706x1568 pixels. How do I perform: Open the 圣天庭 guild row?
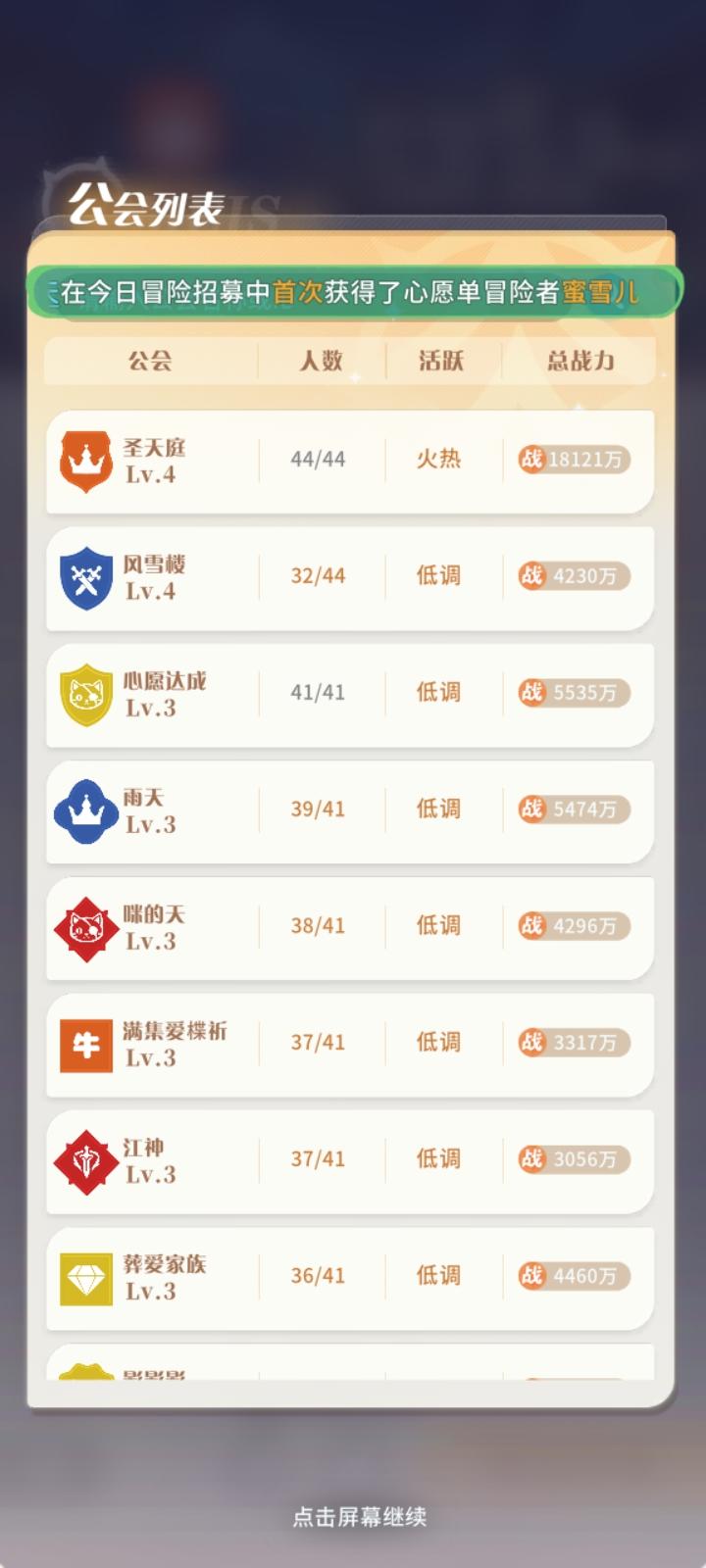coord(353,461)
